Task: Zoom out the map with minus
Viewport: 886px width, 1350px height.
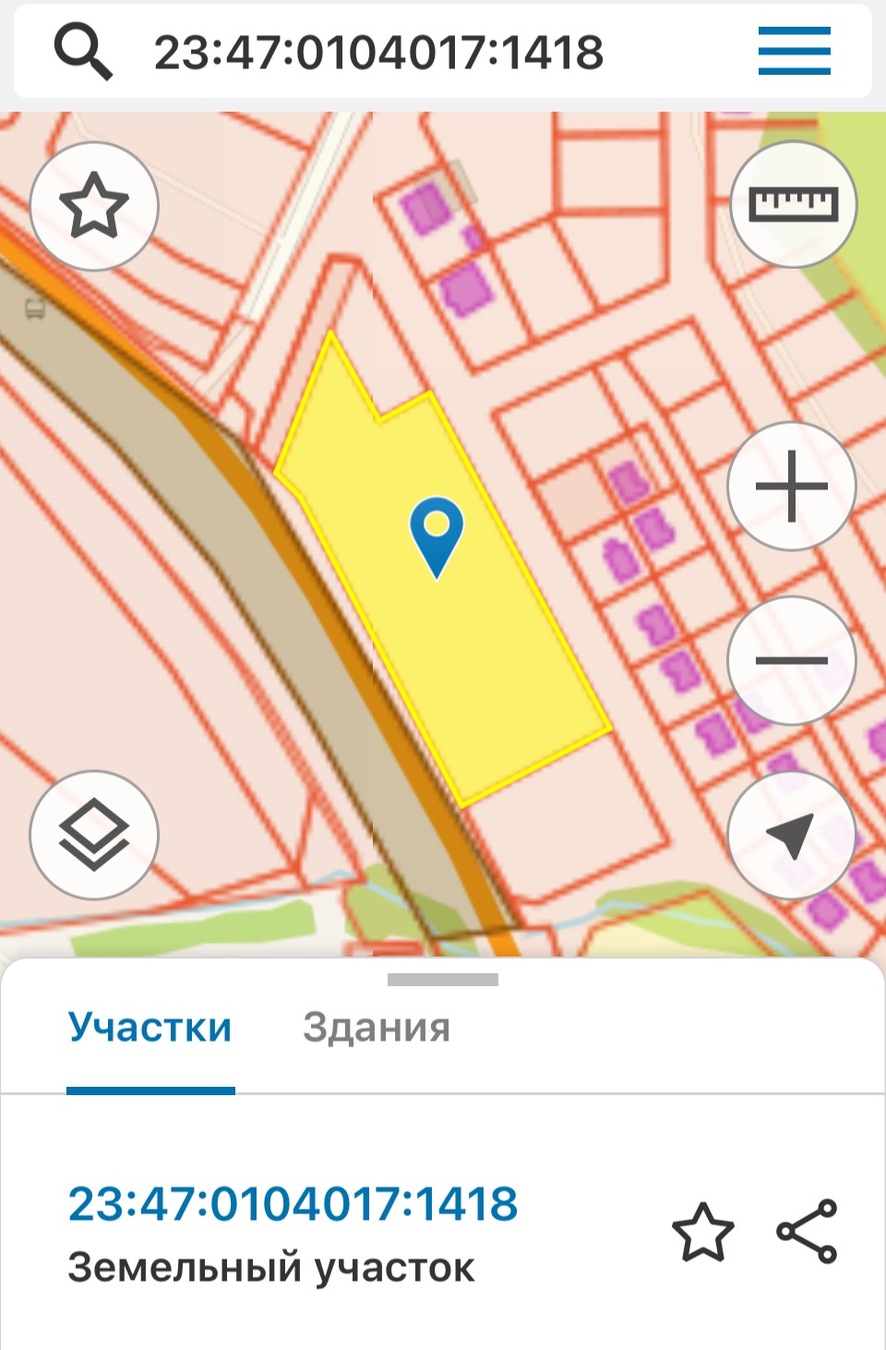Action: [791, 660]
